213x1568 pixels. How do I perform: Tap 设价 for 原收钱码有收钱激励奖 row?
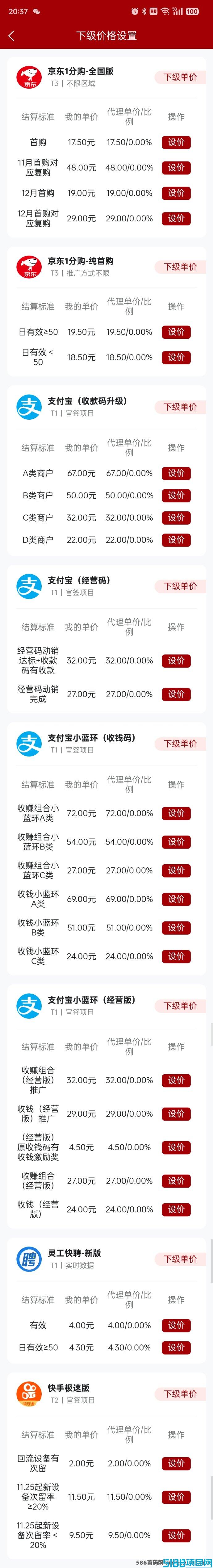click(176, 1147)
